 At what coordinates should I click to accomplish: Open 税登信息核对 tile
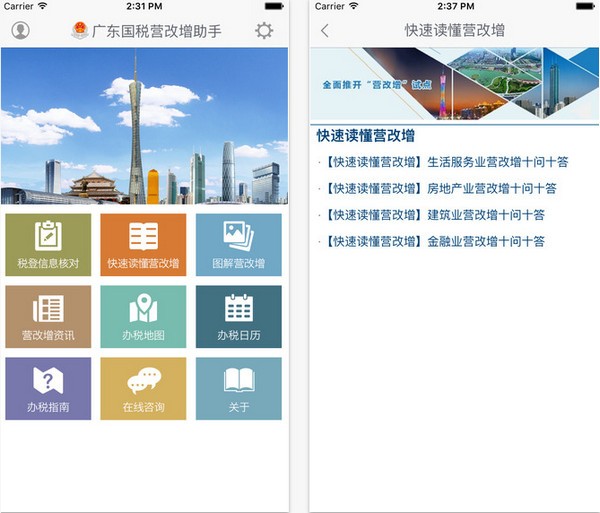[x=48, y=245]
